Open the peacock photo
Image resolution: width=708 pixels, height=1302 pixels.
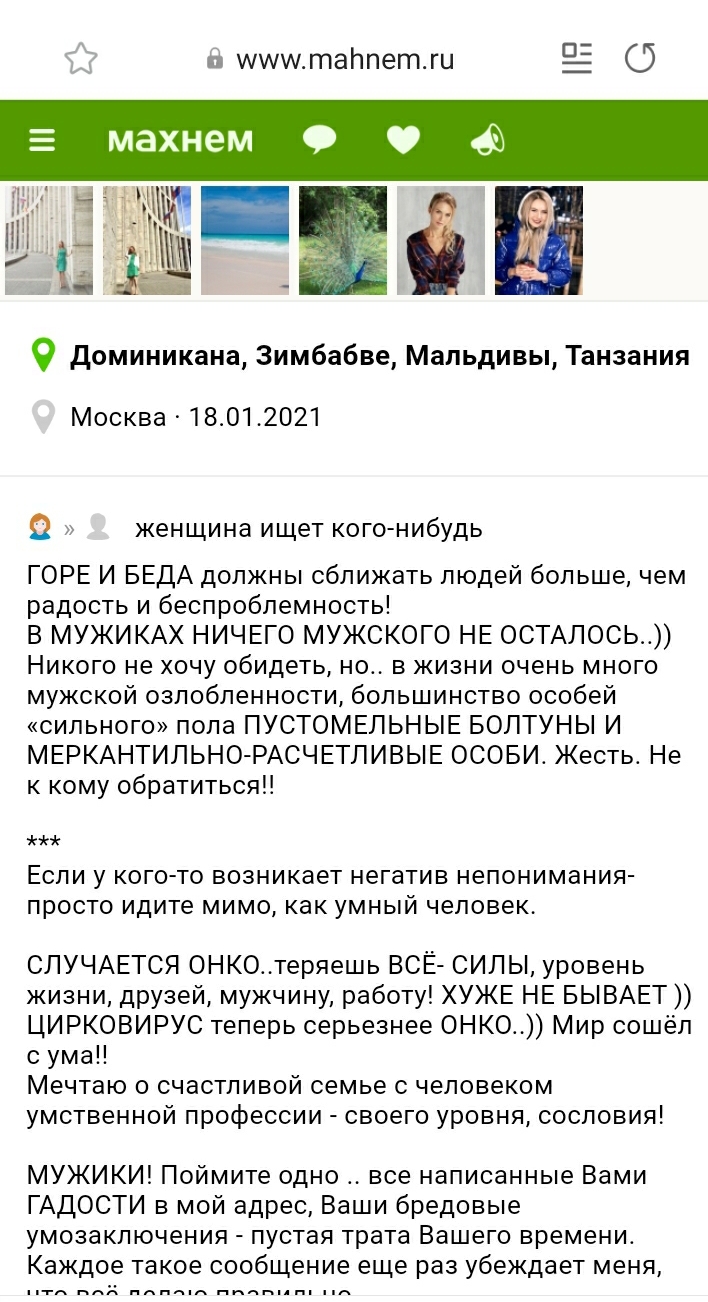coord(343,240)
